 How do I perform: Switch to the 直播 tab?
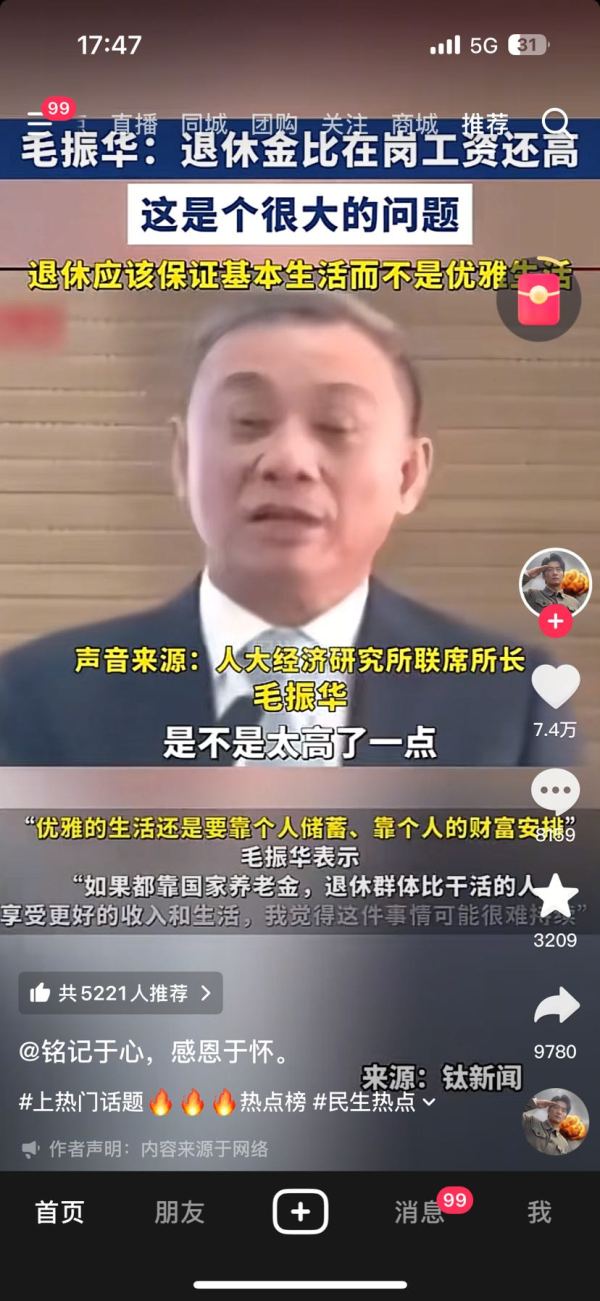[x=134, y=124]
